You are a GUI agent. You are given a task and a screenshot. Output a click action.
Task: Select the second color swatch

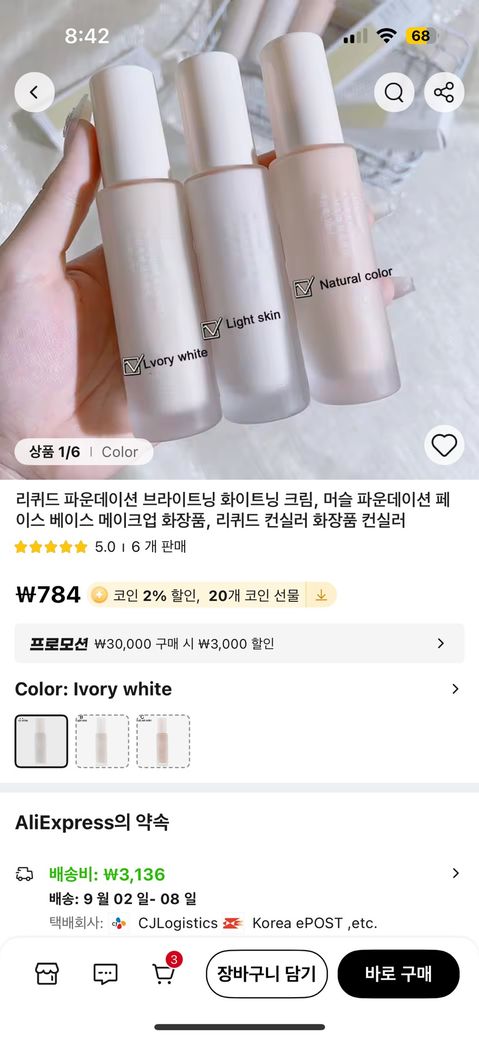[x=102, y=741]
